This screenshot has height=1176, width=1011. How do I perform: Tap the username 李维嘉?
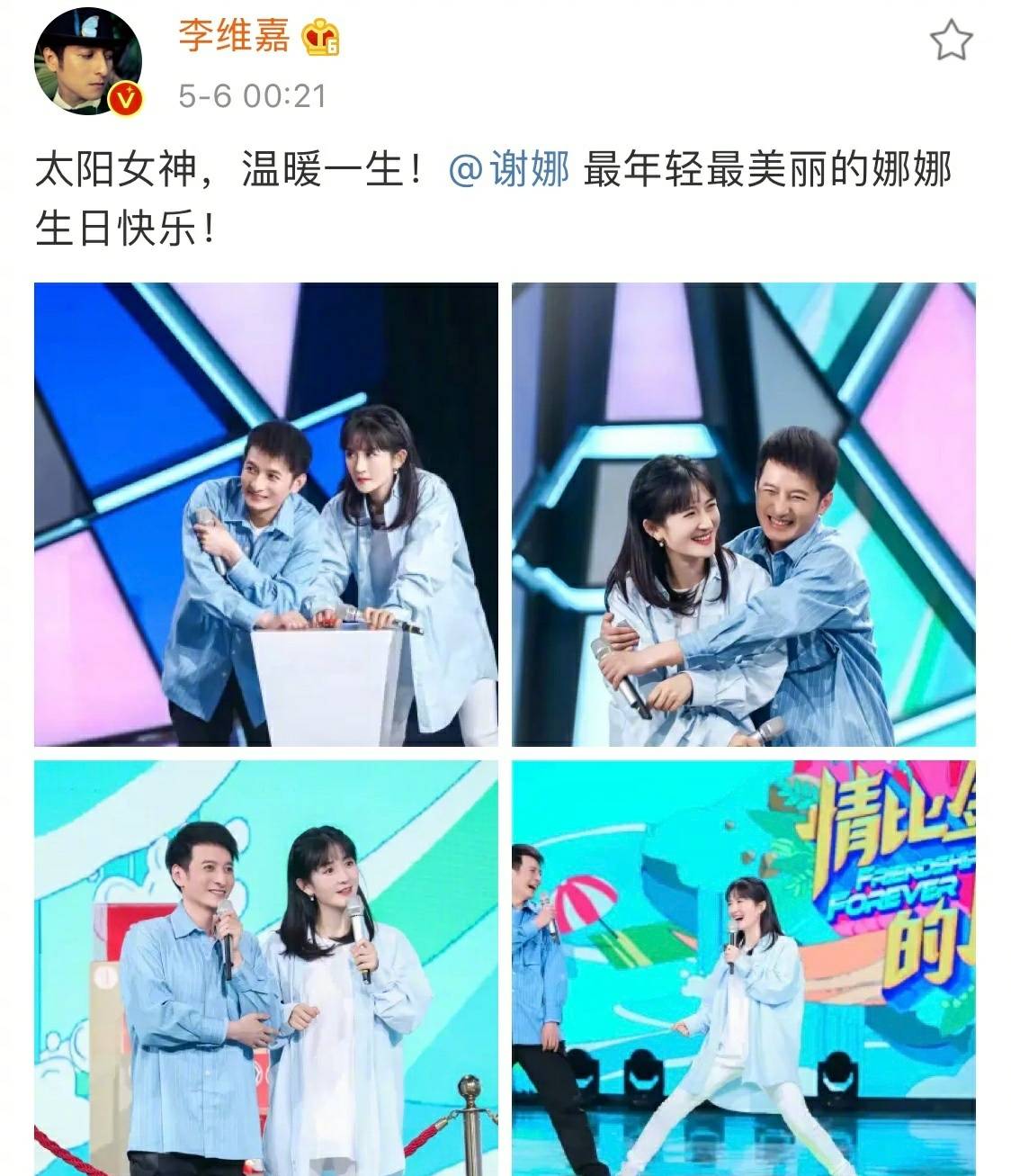pyautogui.click(x=233, y=37)
